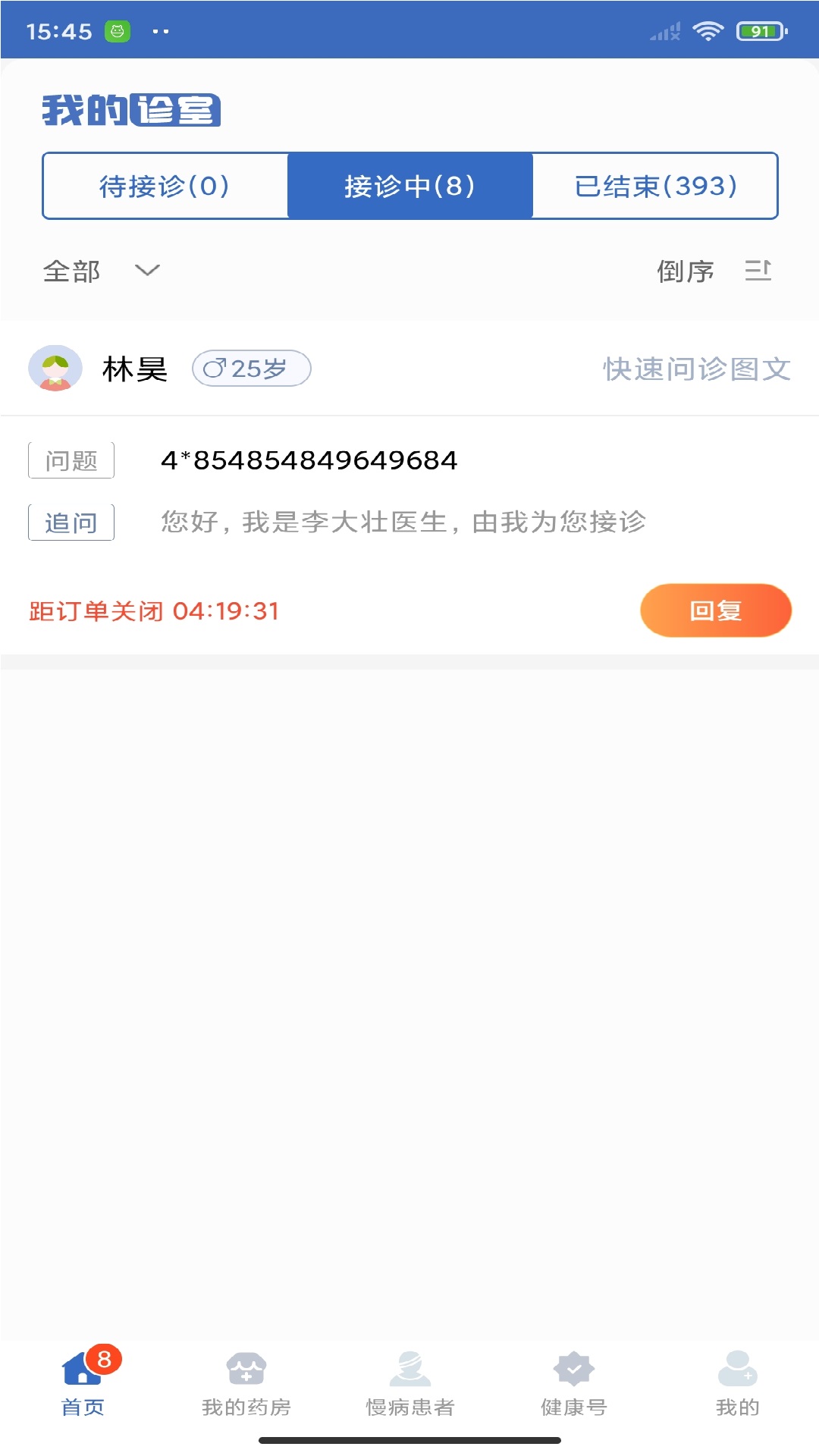
Task: Toggle the 快速问诊图文 consult type label
Action: [x=695, y=369]
